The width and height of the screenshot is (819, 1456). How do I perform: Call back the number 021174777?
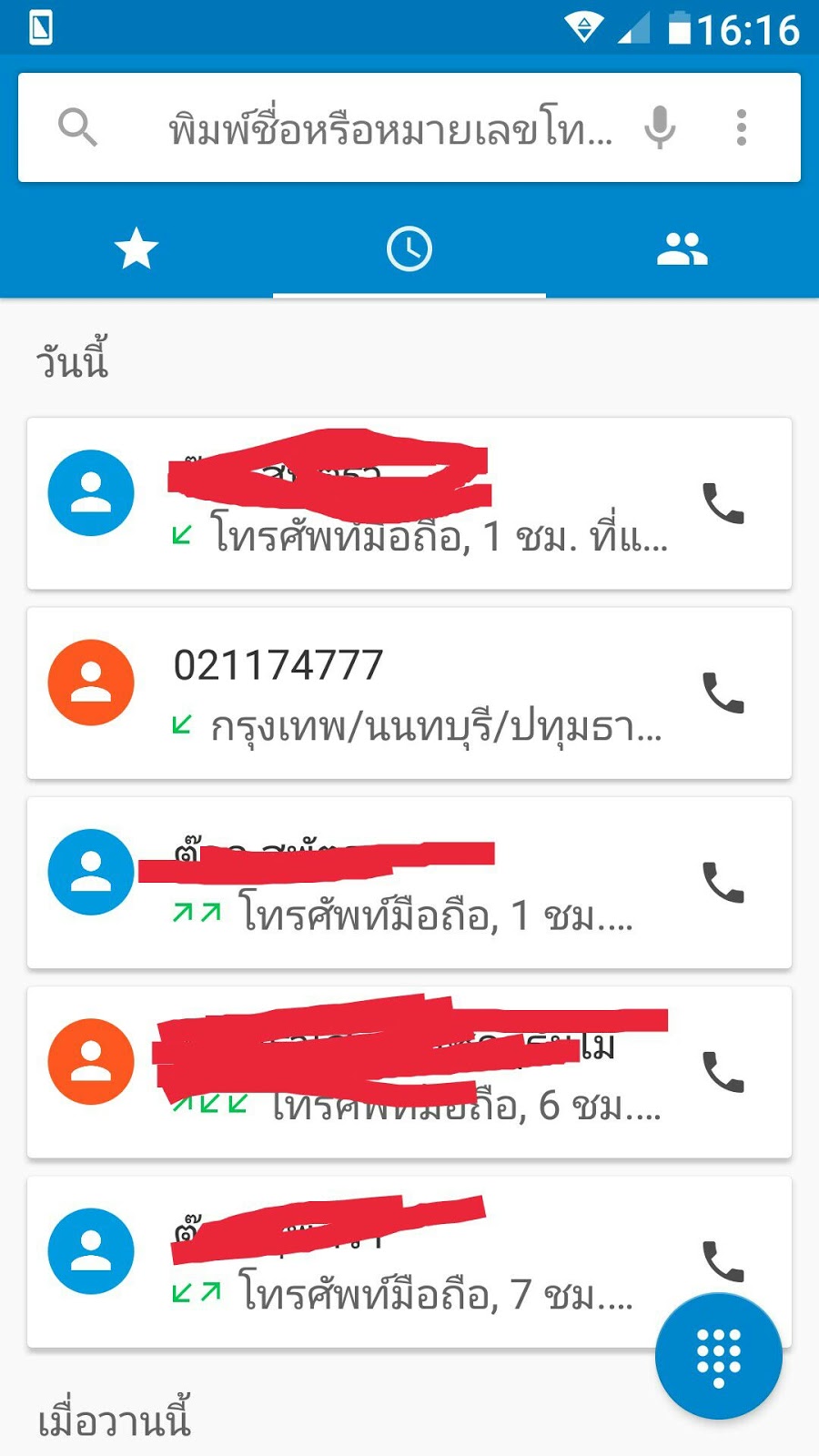tap(723, 693)
